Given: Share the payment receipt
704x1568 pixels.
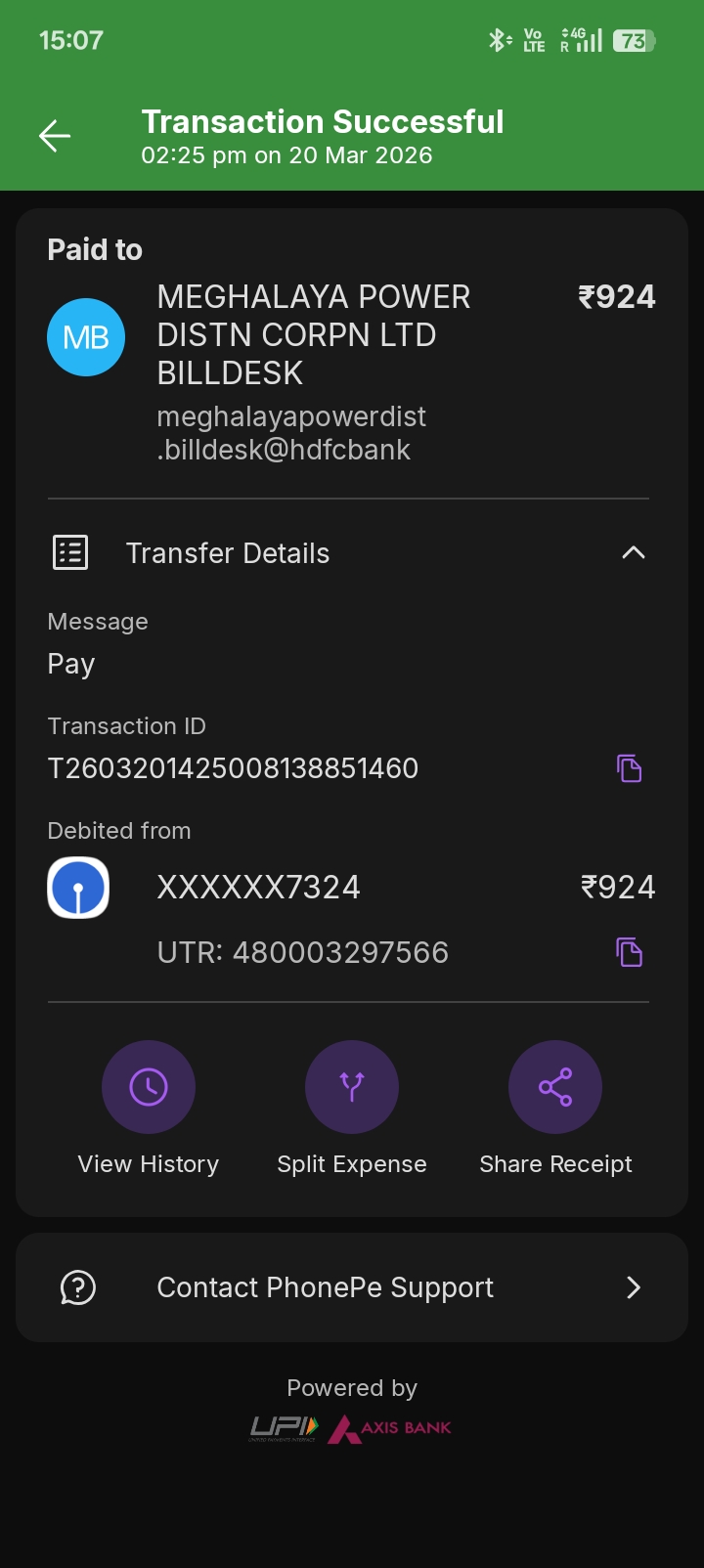Looking at the screenshot, I should point(555,1087).
